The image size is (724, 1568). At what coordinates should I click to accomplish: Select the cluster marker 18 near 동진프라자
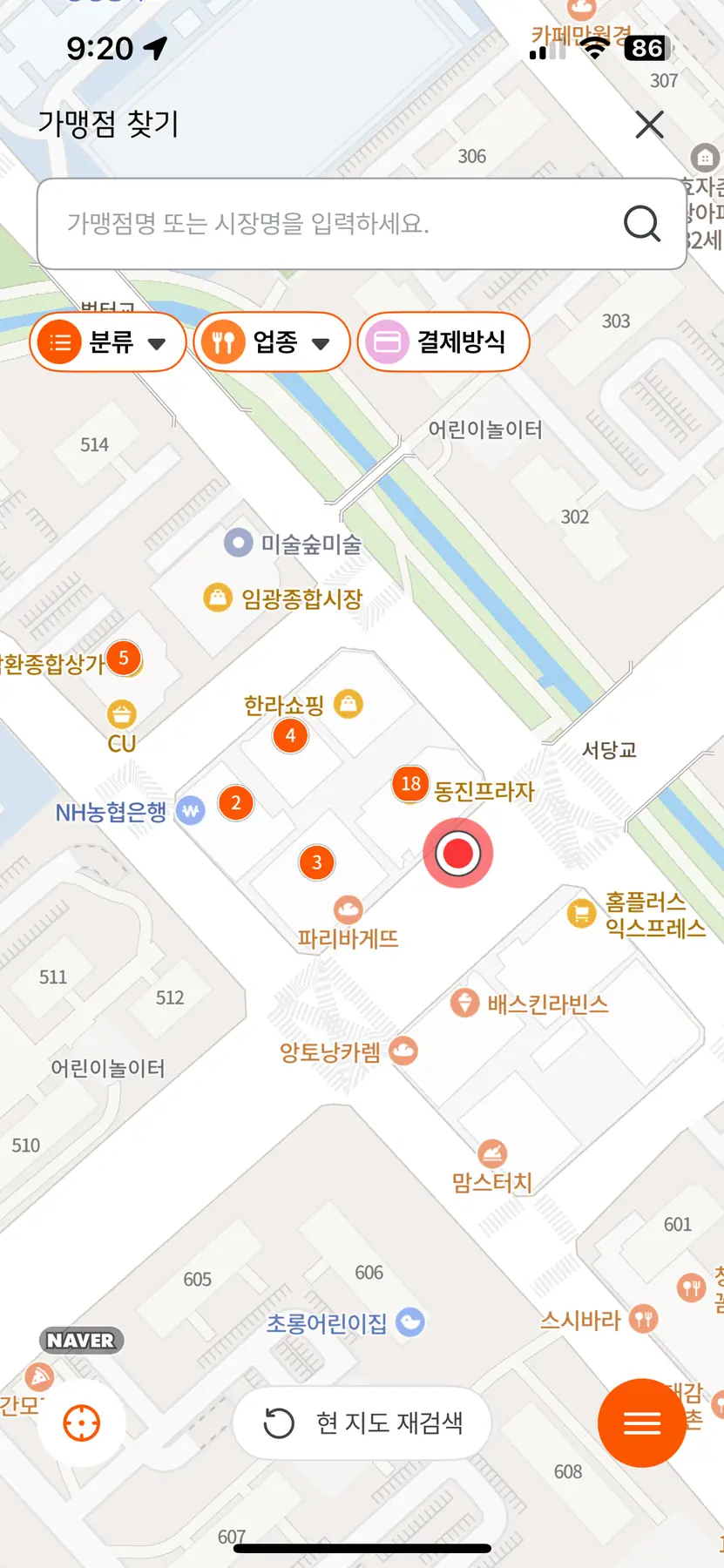click(410, 784)
